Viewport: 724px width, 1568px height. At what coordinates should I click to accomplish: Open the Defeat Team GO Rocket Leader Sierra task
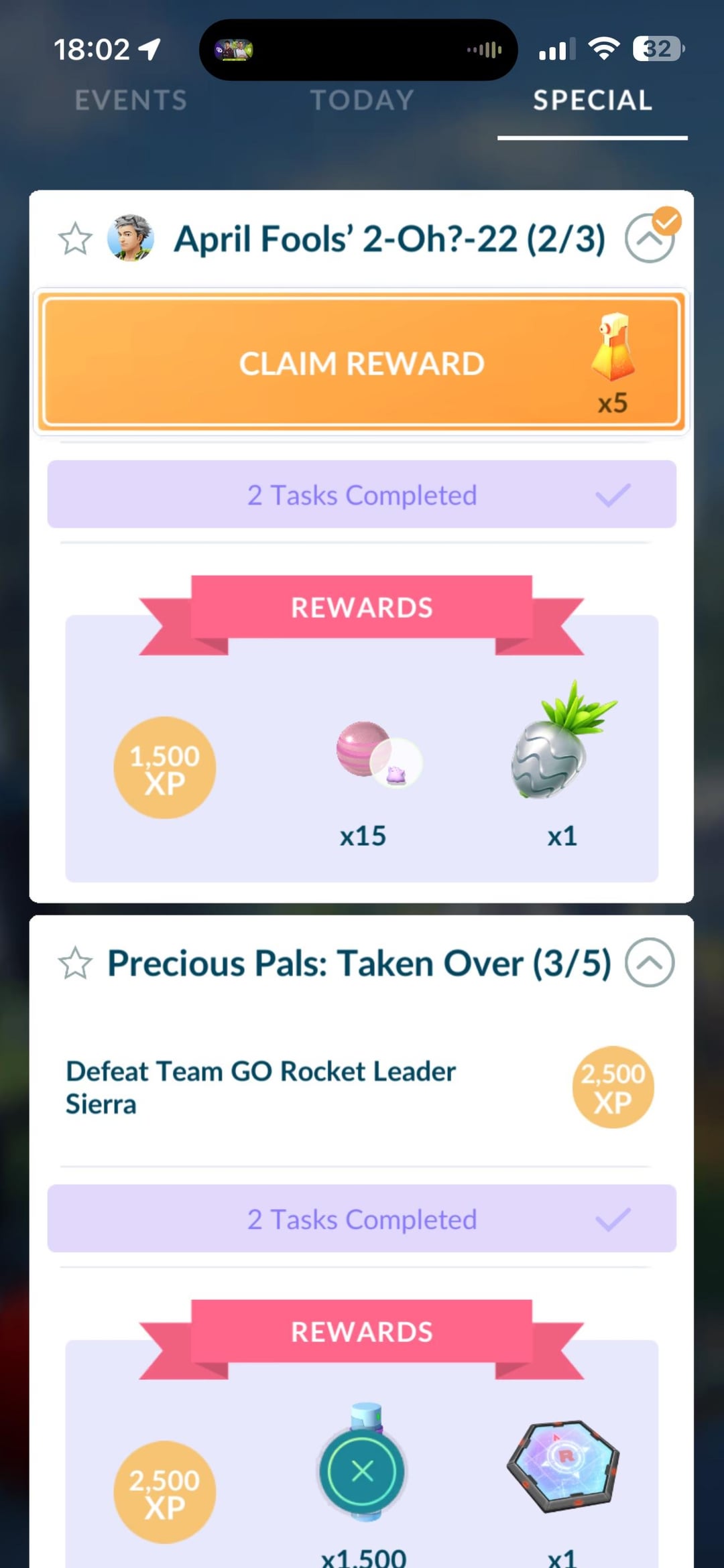click(261, 1087)
